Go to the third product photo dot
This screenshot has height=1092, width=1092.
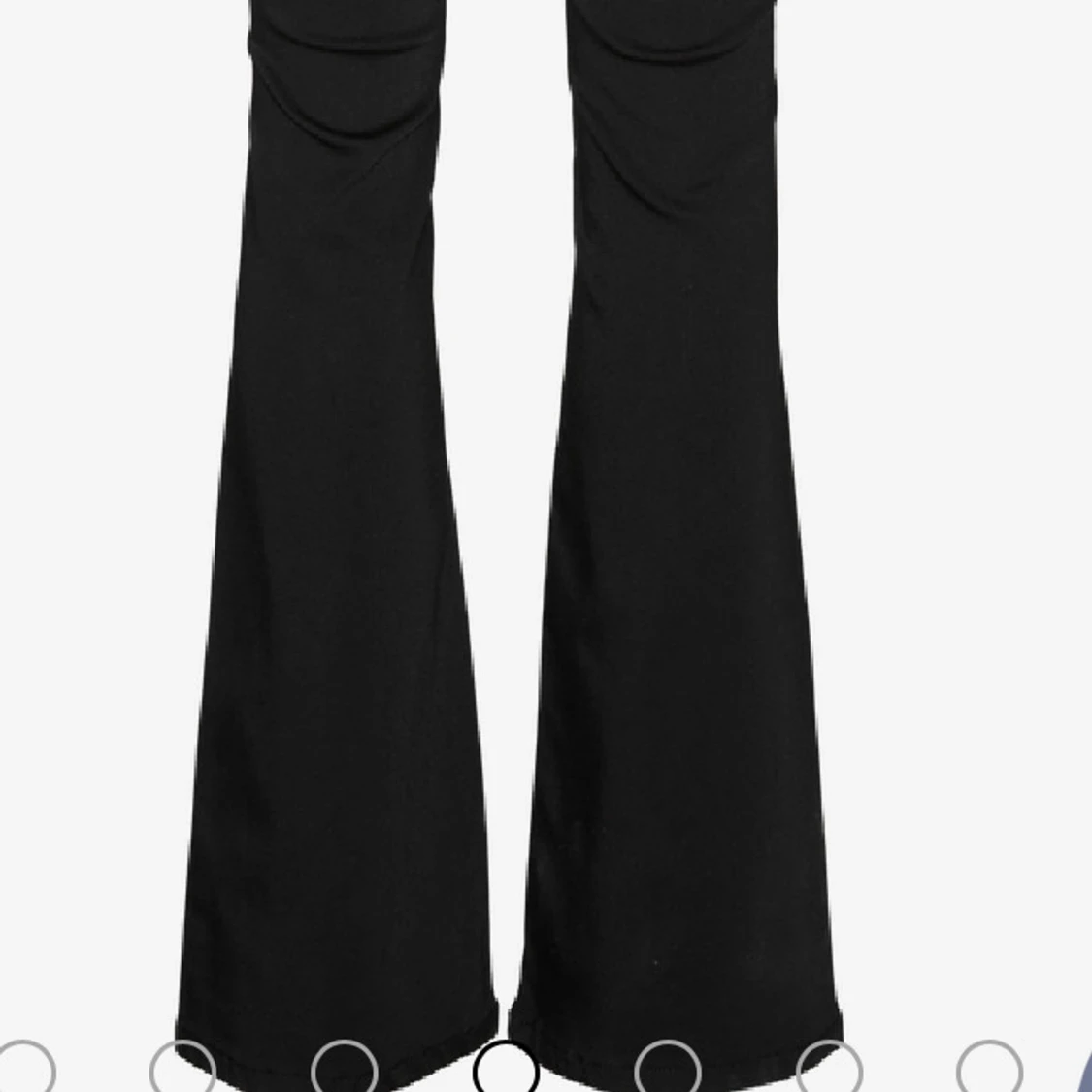click(344, 1071)
